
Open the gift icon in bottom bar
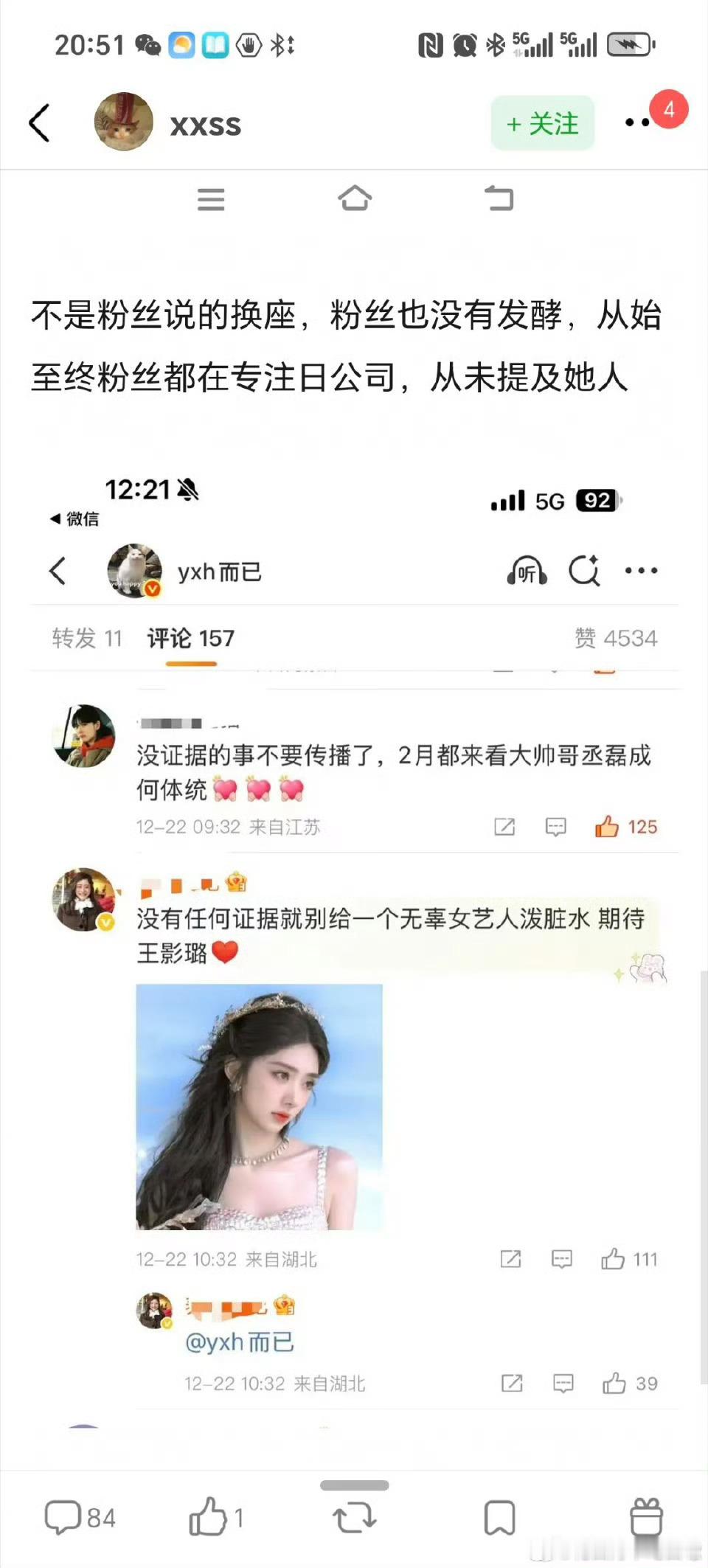pos(646,1518)
